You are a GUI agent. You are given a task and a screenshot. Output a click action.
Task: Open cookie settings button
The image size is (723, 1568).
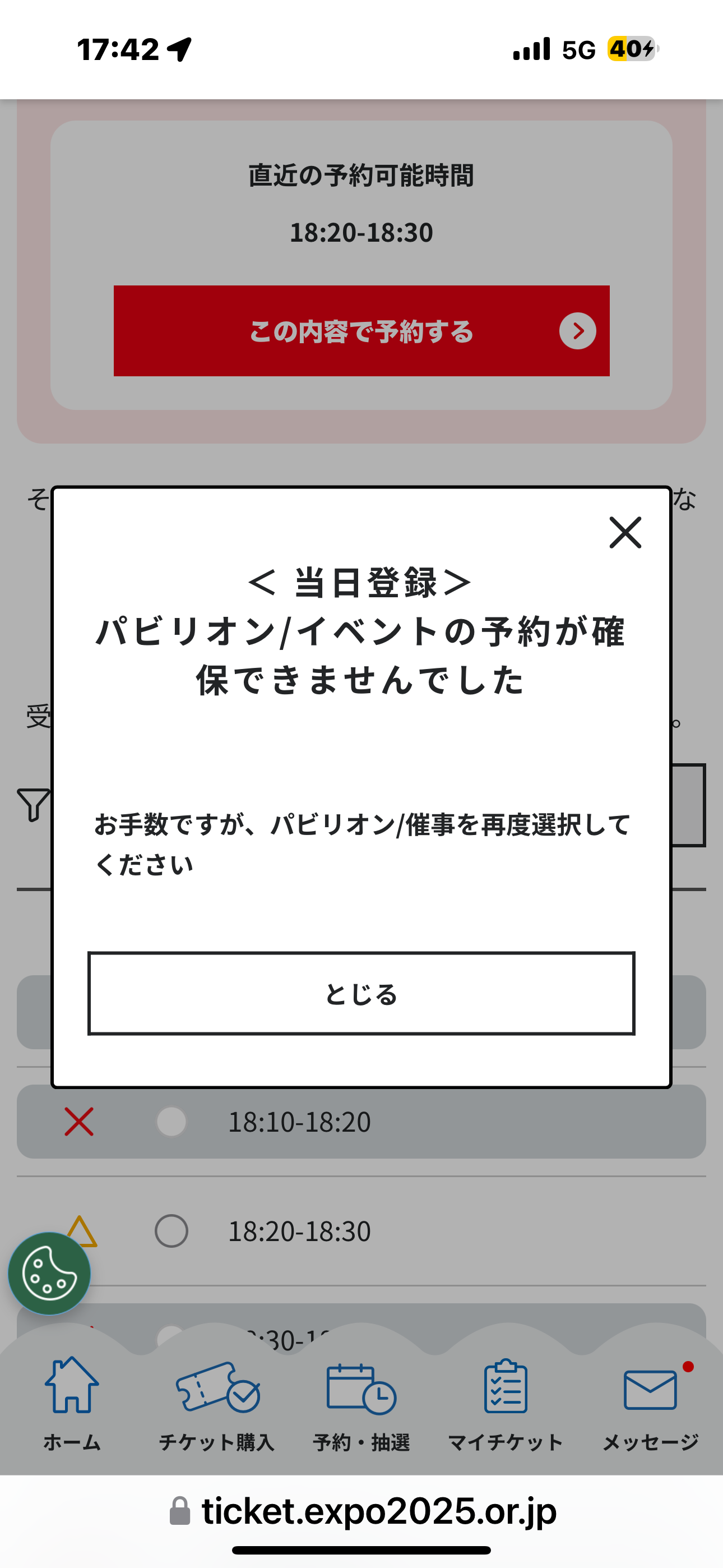coord(49,1274)
